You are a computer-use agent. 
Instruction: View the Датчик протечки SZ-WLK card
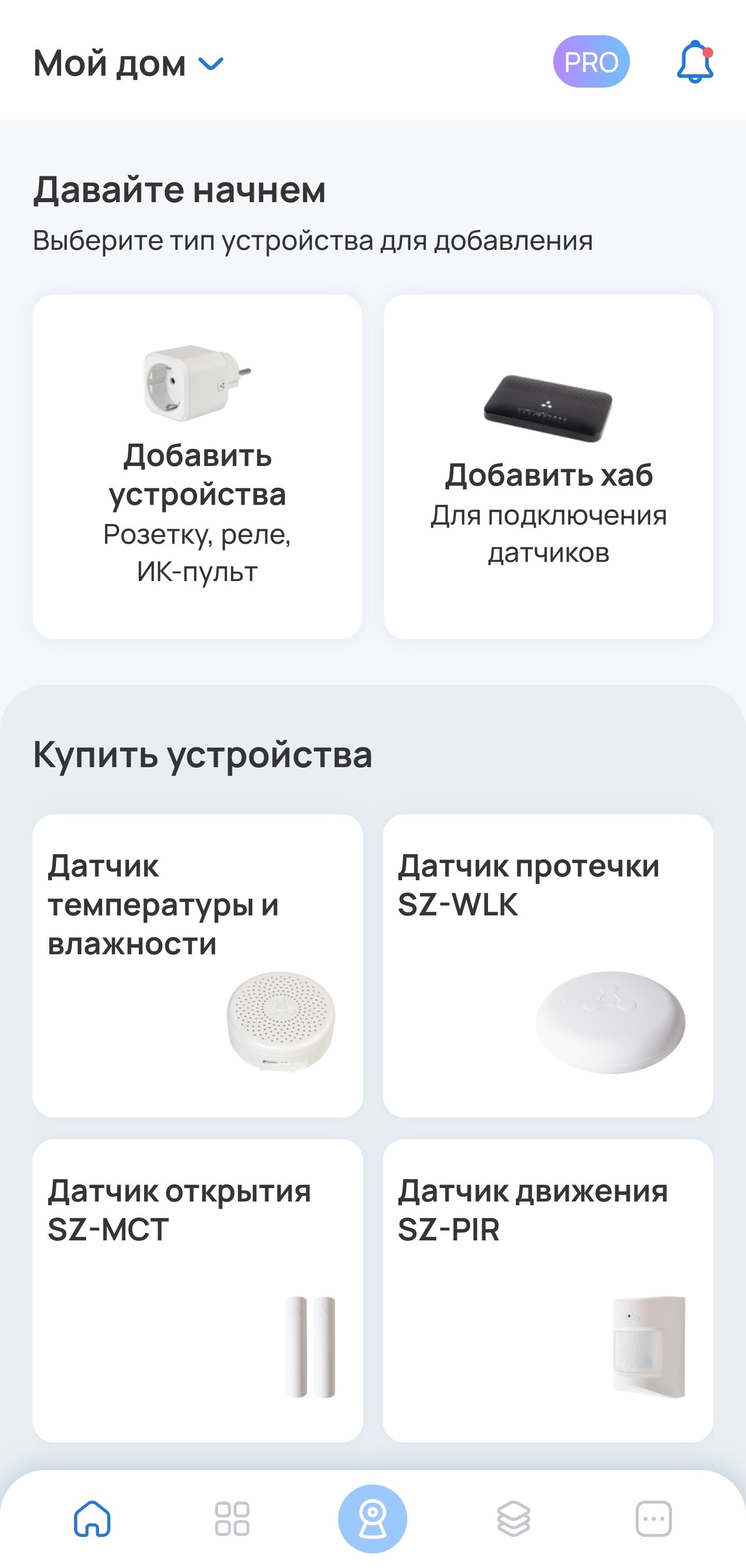click(x=548, y=965)
